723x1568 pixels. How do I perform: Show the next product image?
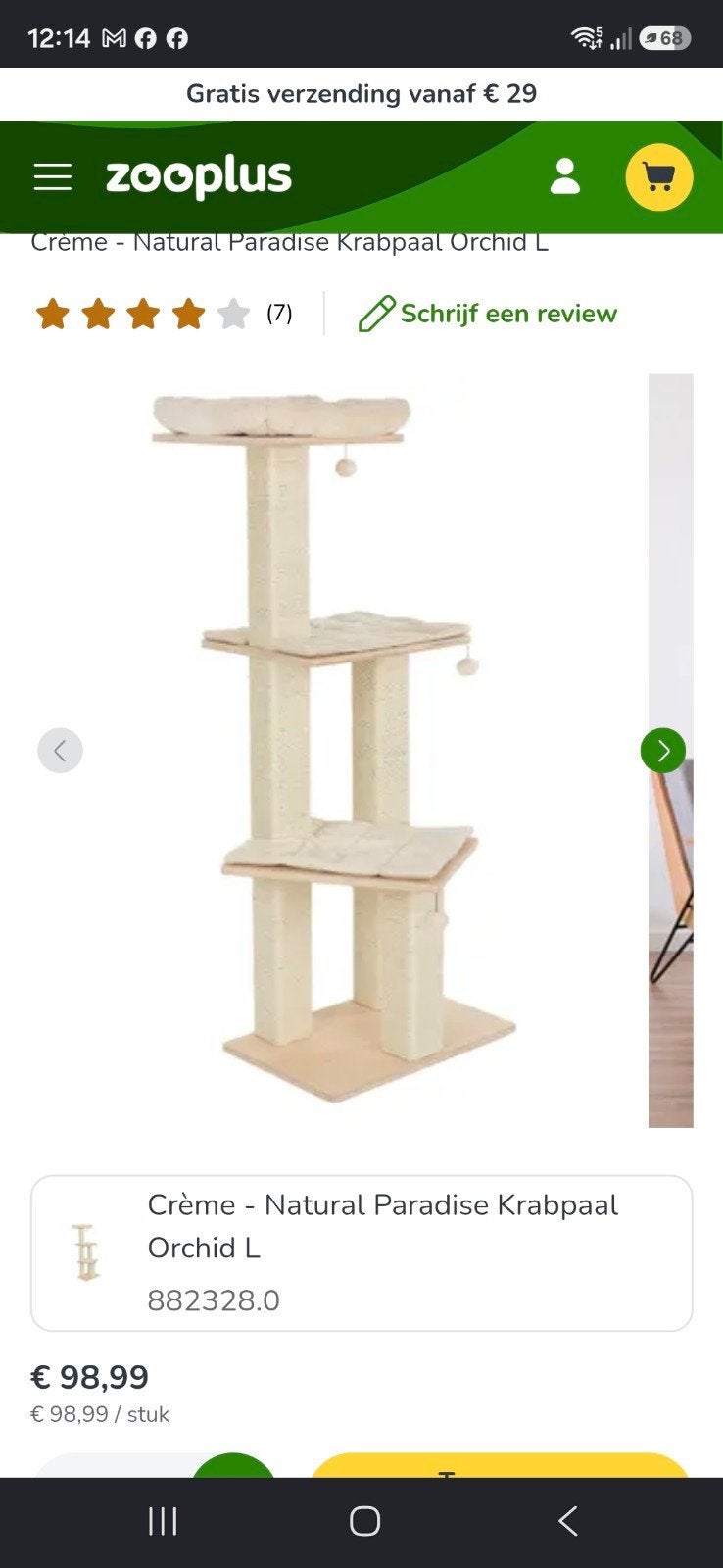tap(663, 751)
